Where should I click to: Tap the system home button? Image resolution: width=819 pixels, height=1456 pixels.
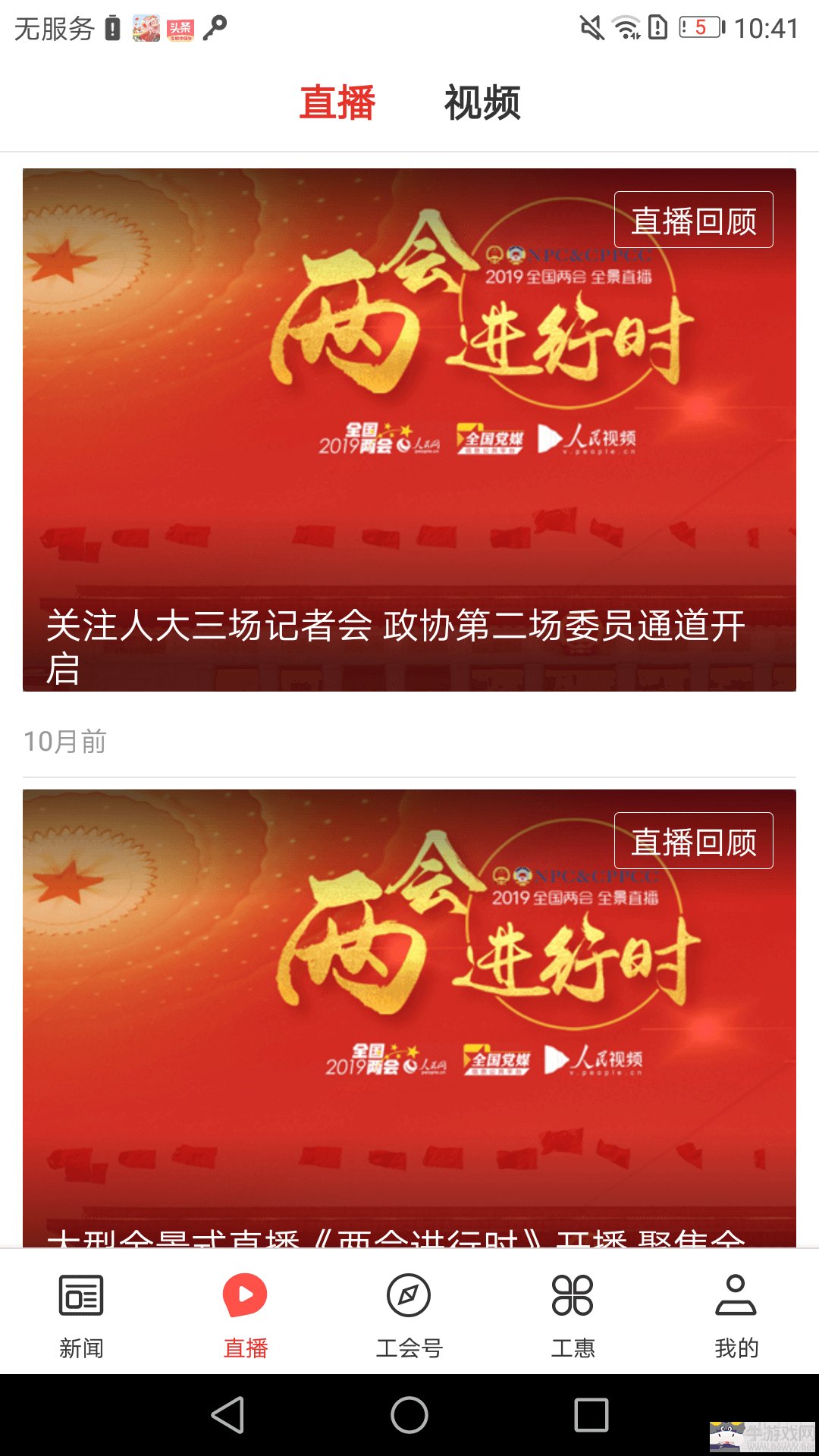(409, 1415)
